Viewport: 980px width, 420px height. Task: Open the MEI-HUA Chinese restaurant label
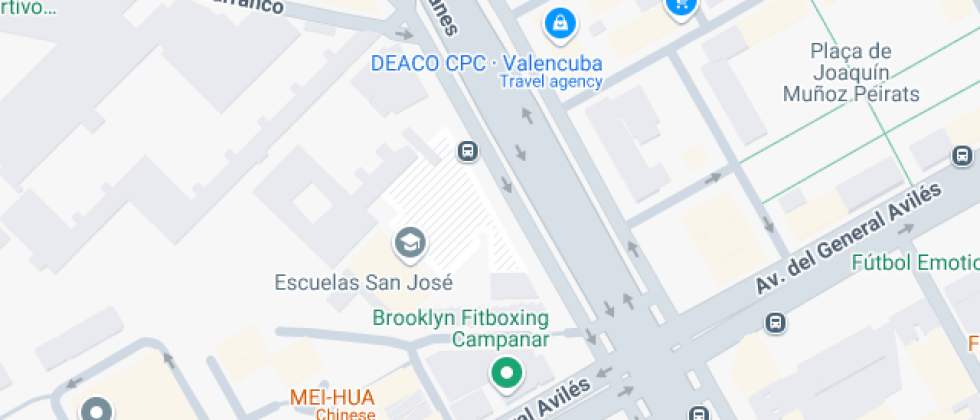[333, 398]
